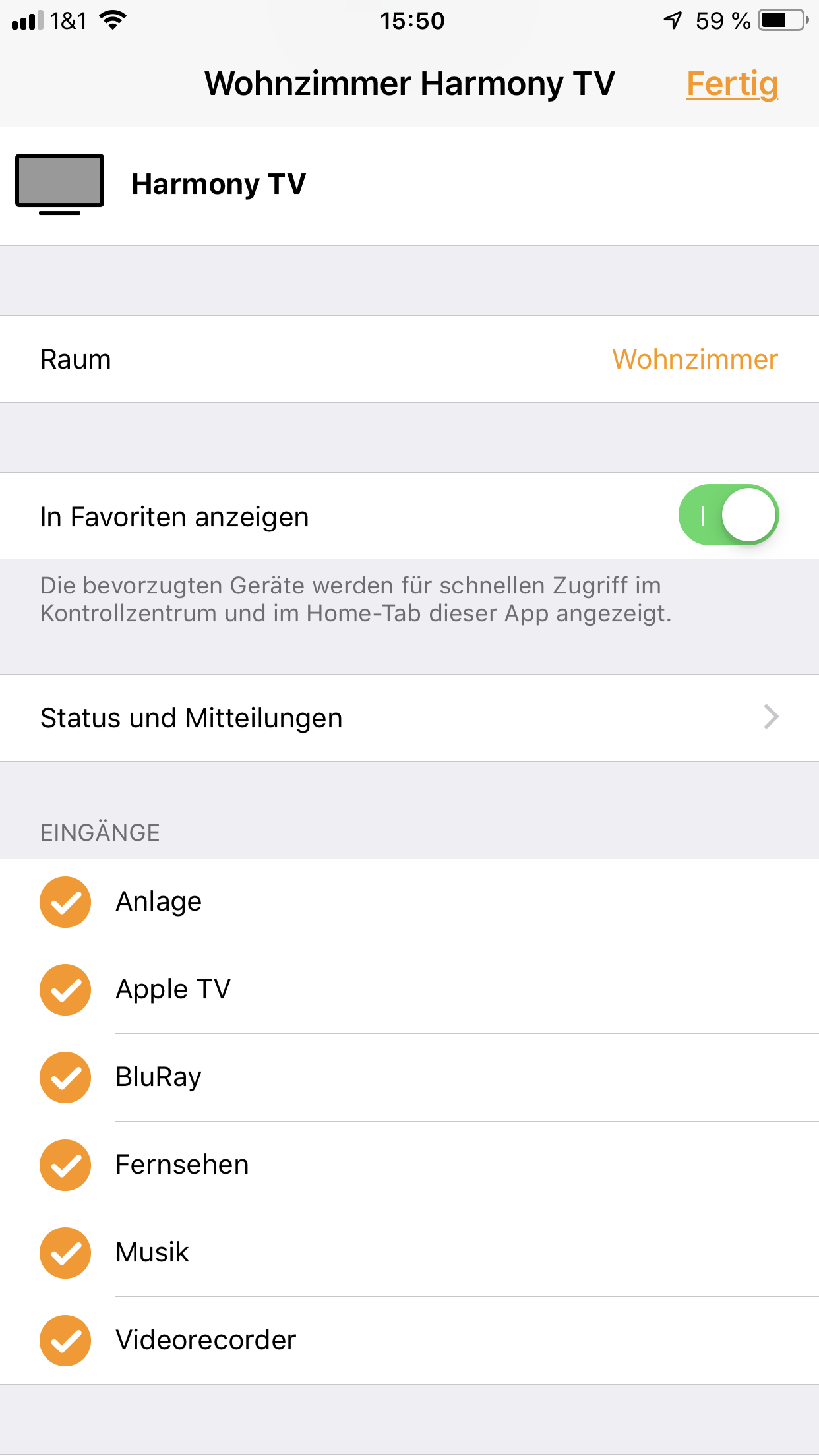Open the Raum selection row
The image size is (819, 1456).
pyautogui.click(x=409, y=359)
